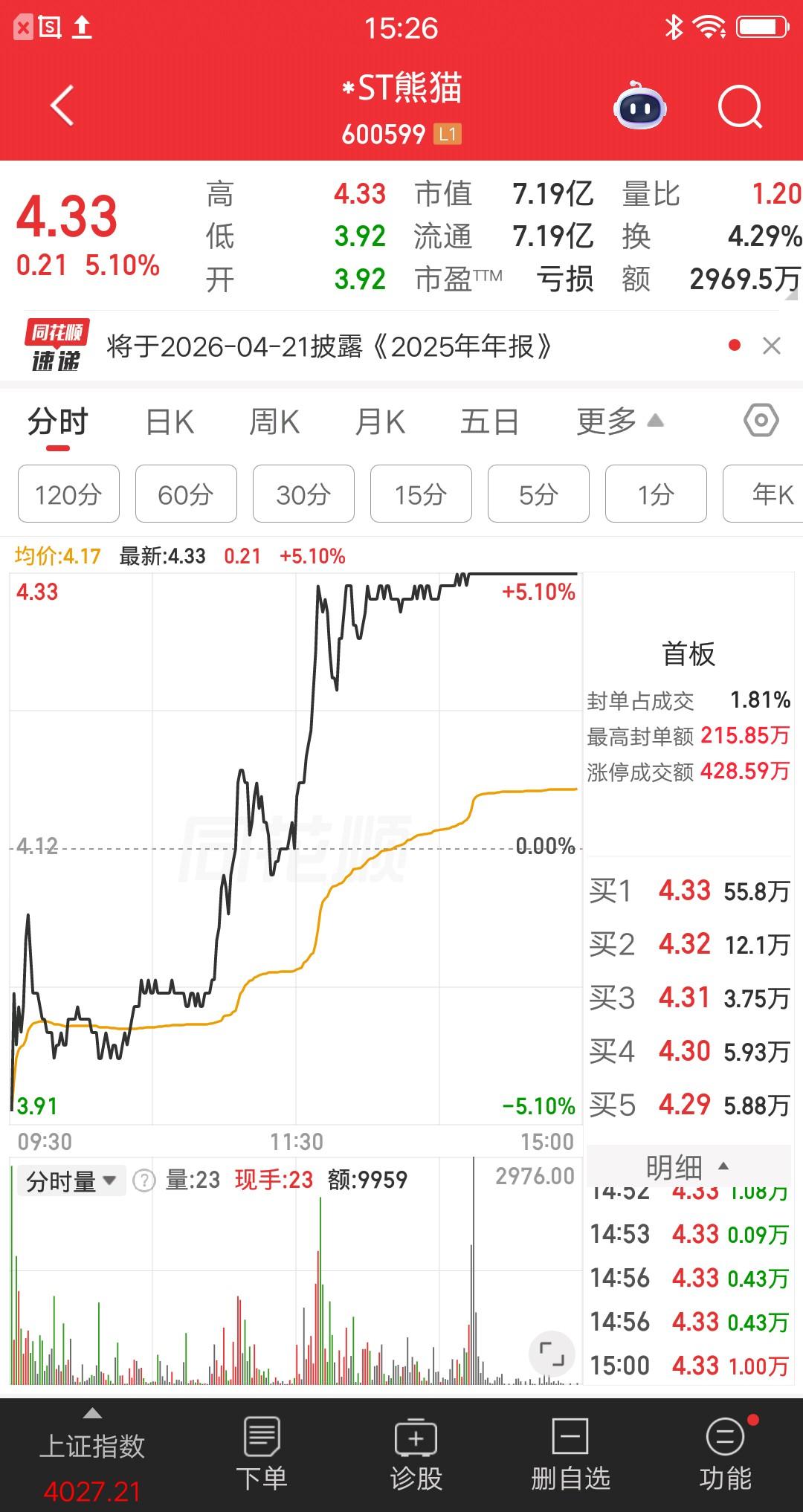The width and height of the screenshot is (803, 1512).
Task: Switch to the 五日 tab
Action: [489, 421]
